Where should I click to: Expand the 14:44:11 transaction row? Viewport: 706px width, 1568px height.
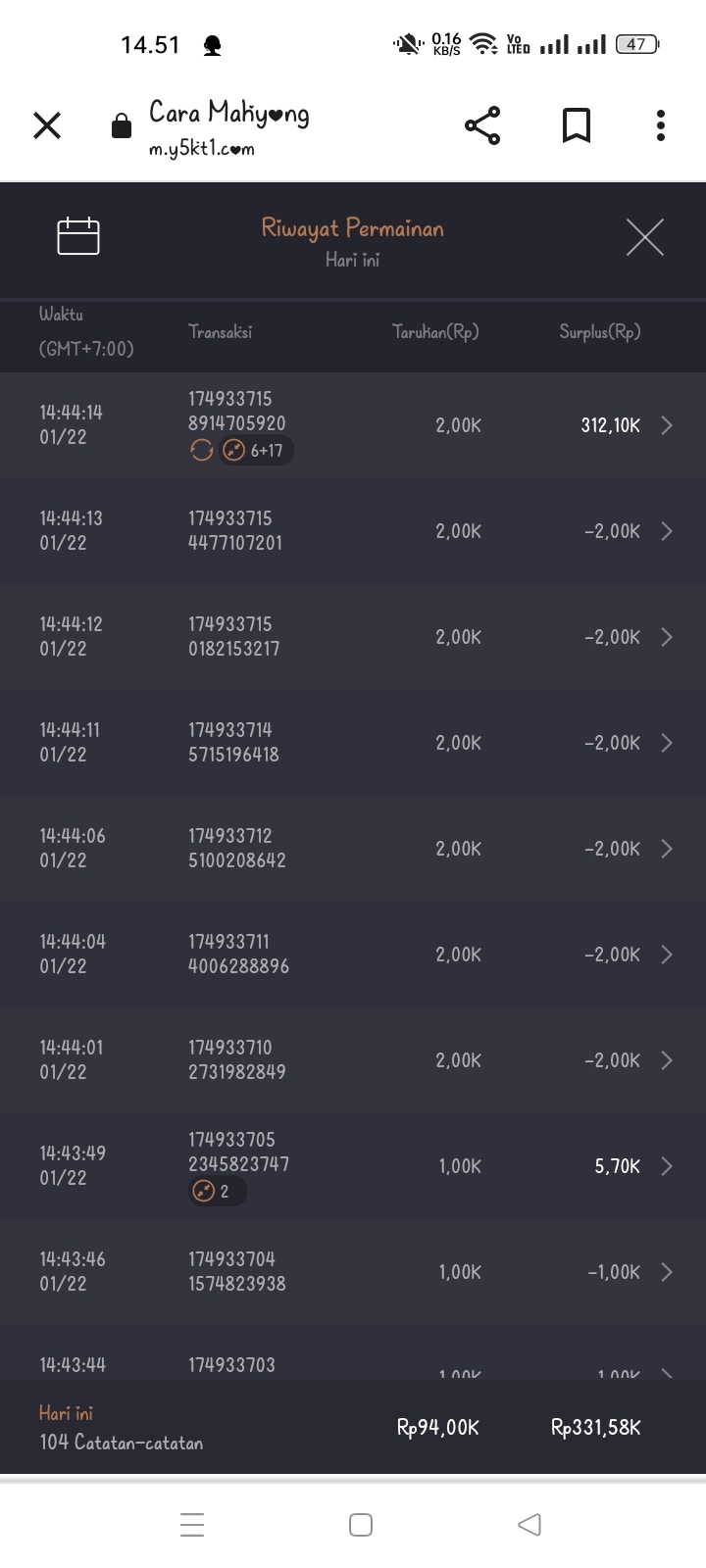click(x=666, y=743)
